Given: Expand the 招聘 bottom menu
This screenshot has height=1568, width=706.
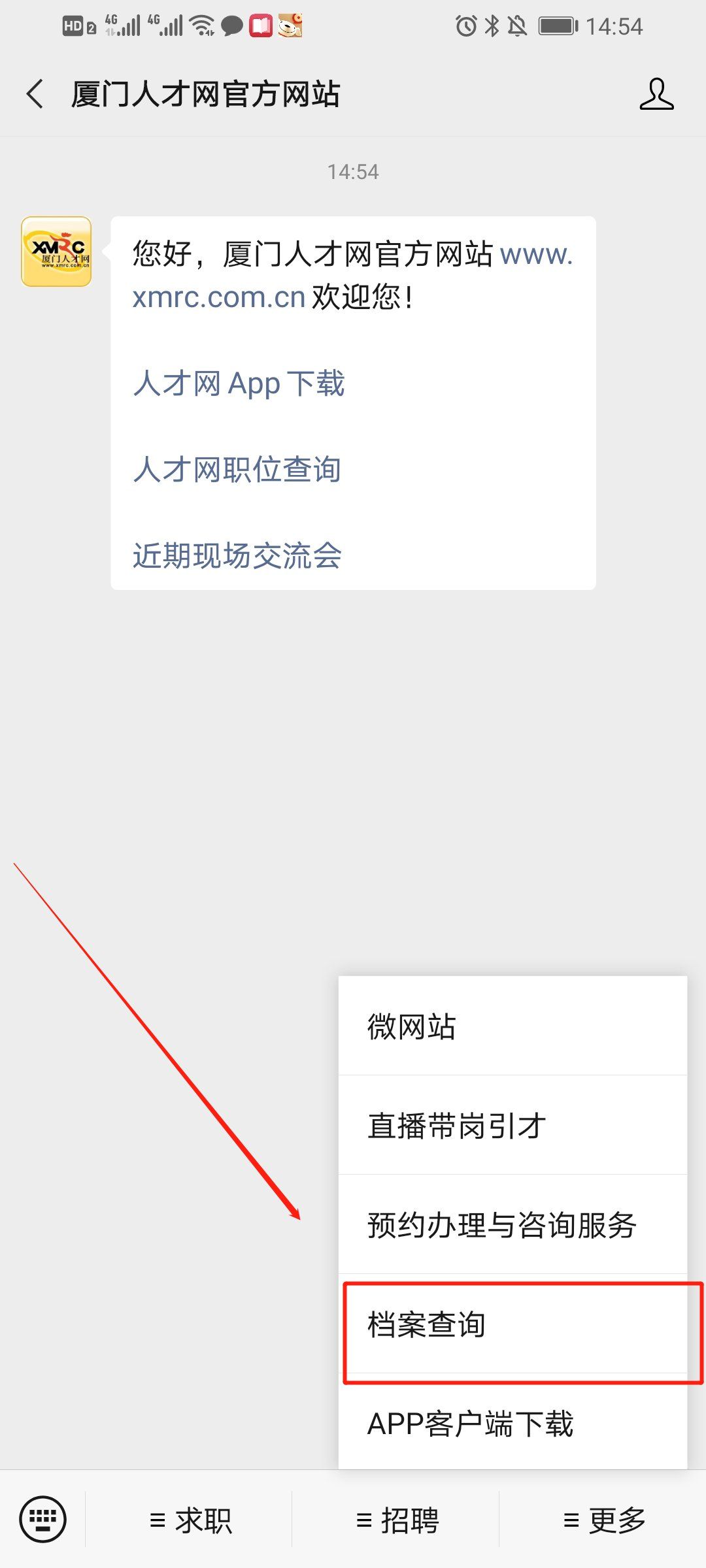Looking at the screenshot, I should coord(396,1520).
